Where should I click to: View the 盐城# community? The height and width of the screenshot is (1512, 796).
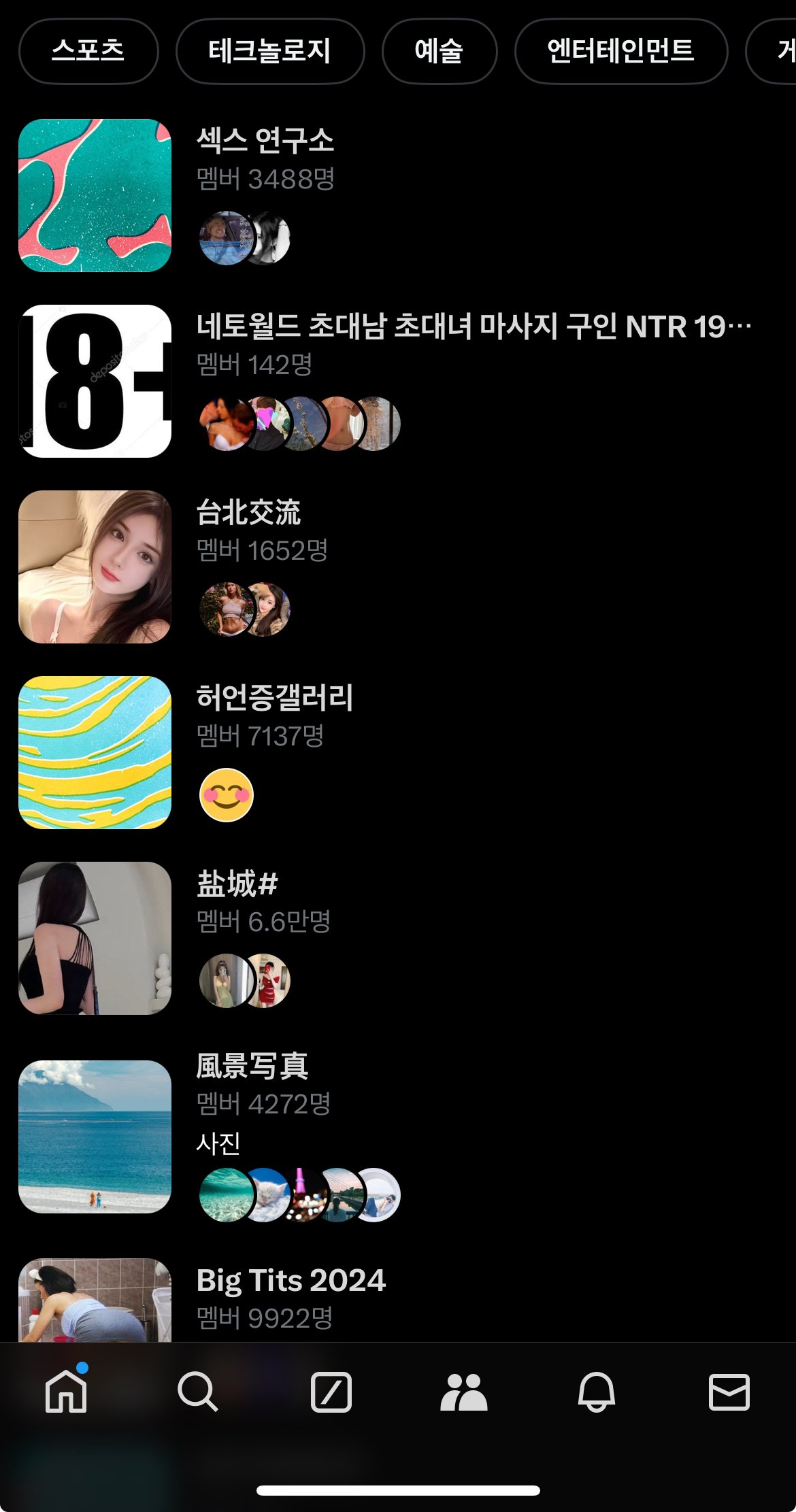pos(237,884)
